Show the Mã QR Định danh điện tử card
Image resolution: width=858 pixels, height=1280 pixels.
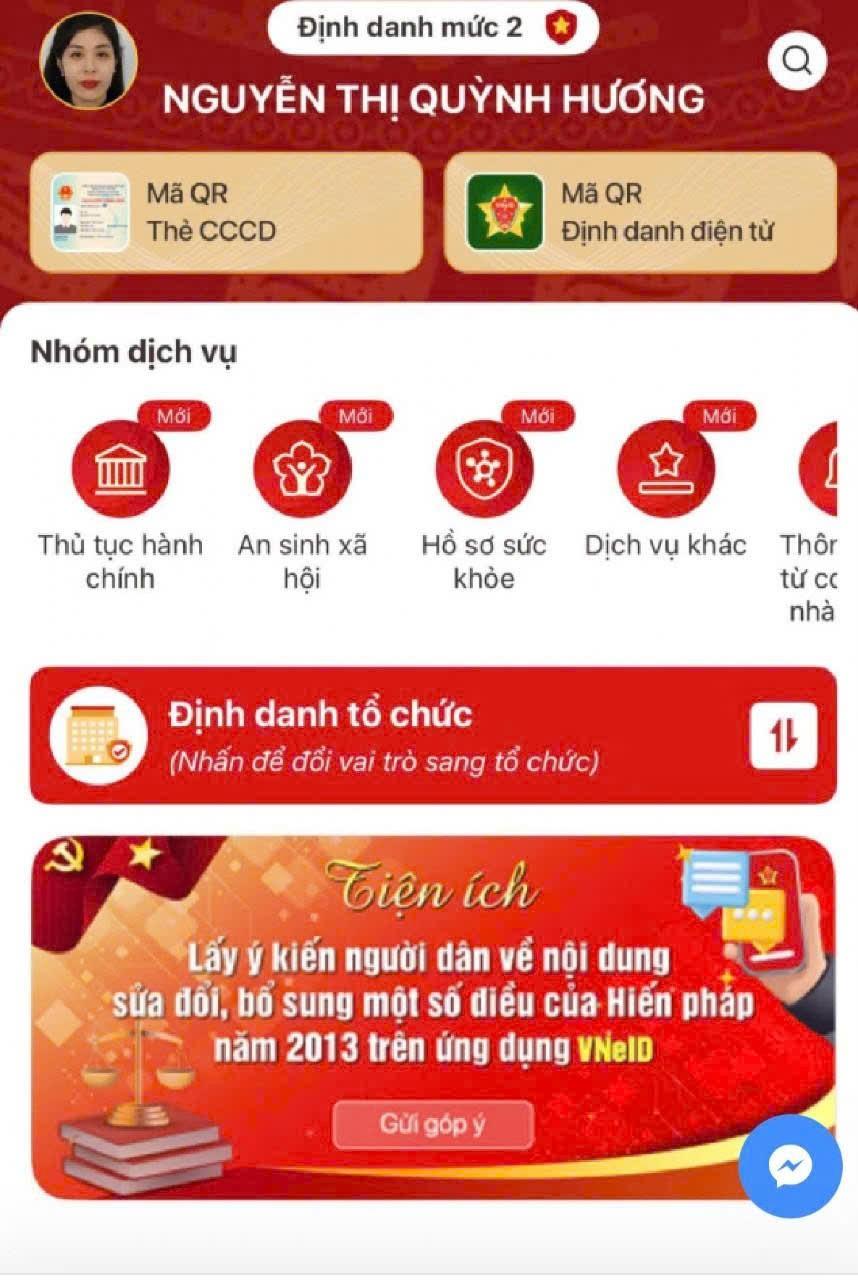click(640, 212)
